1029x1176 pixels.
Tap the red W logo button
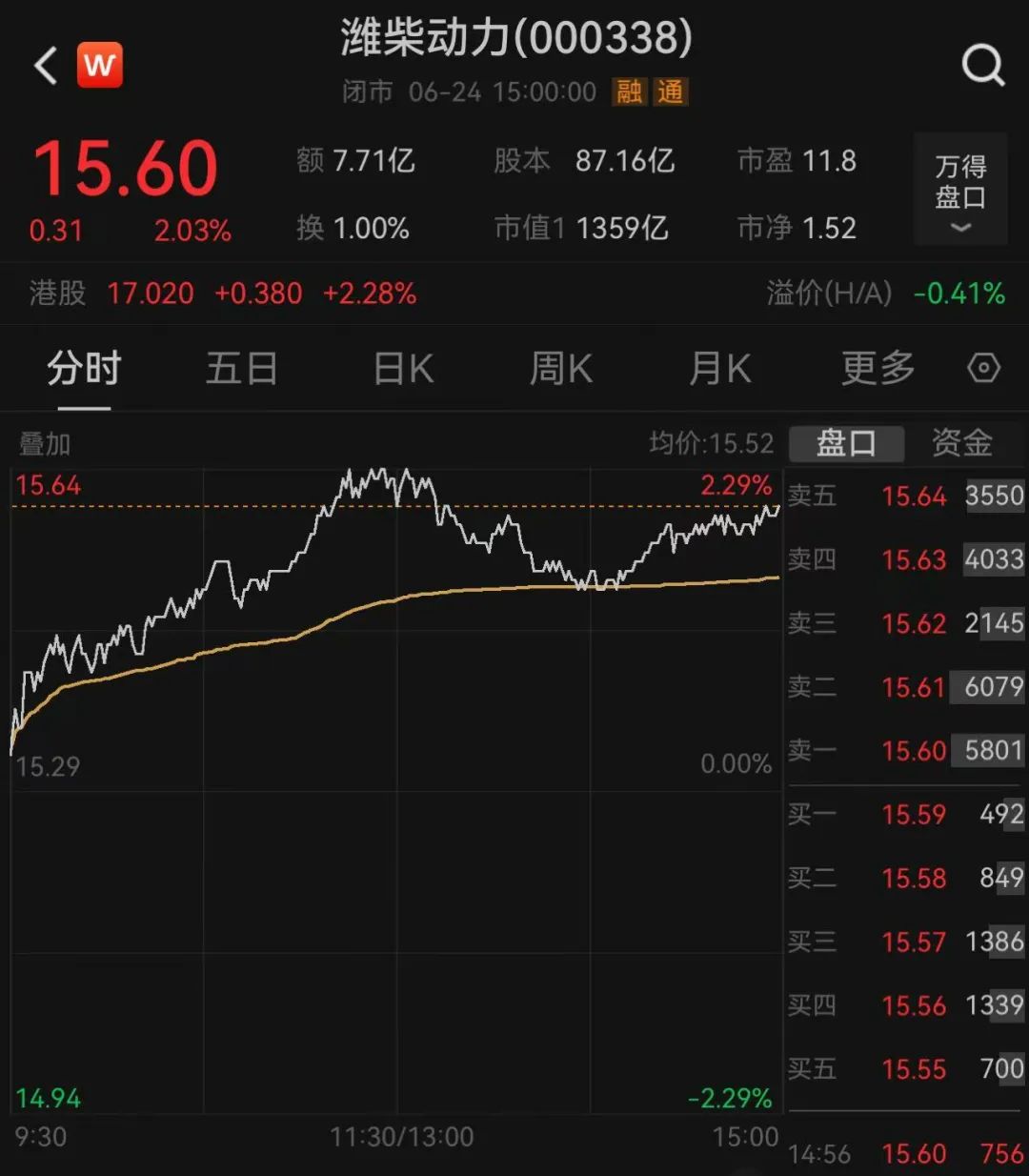tap(100, 66)
